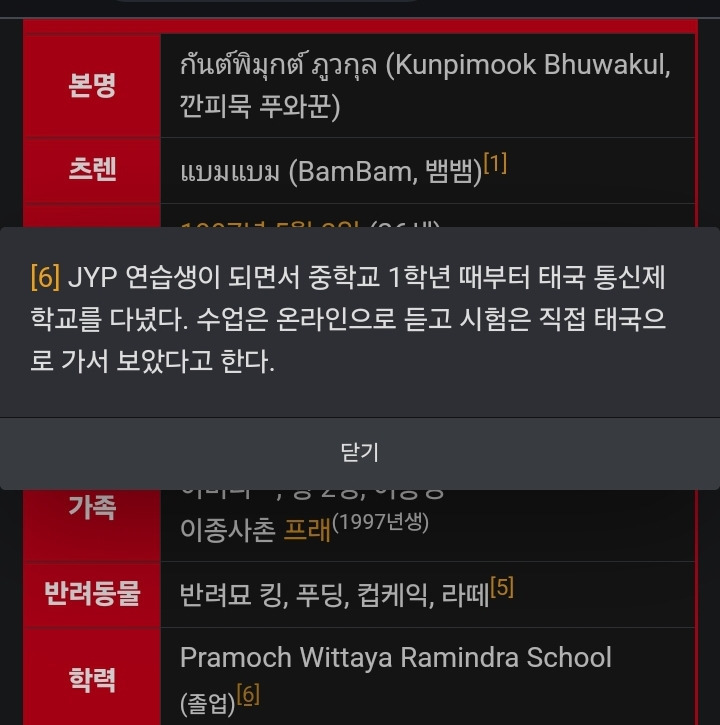
Task: Close the footnote popup with 닫기
Action: tap(359, 453)
